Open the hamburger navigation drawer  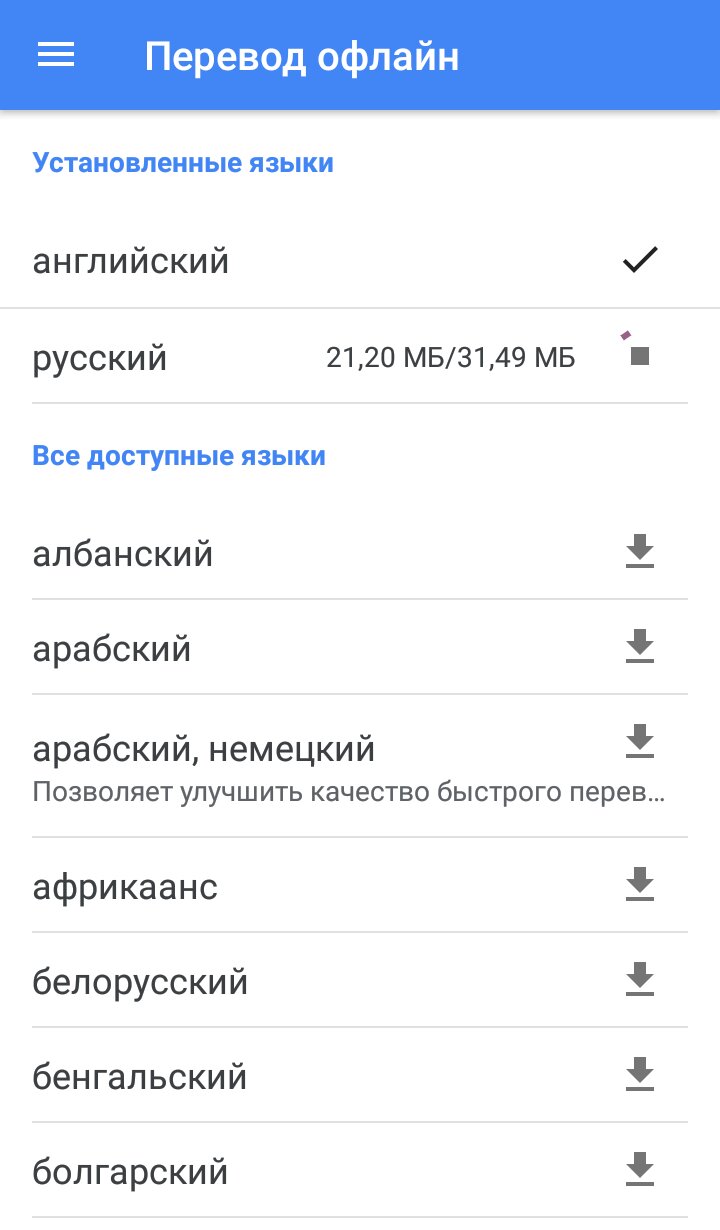(x=56, y=55)
